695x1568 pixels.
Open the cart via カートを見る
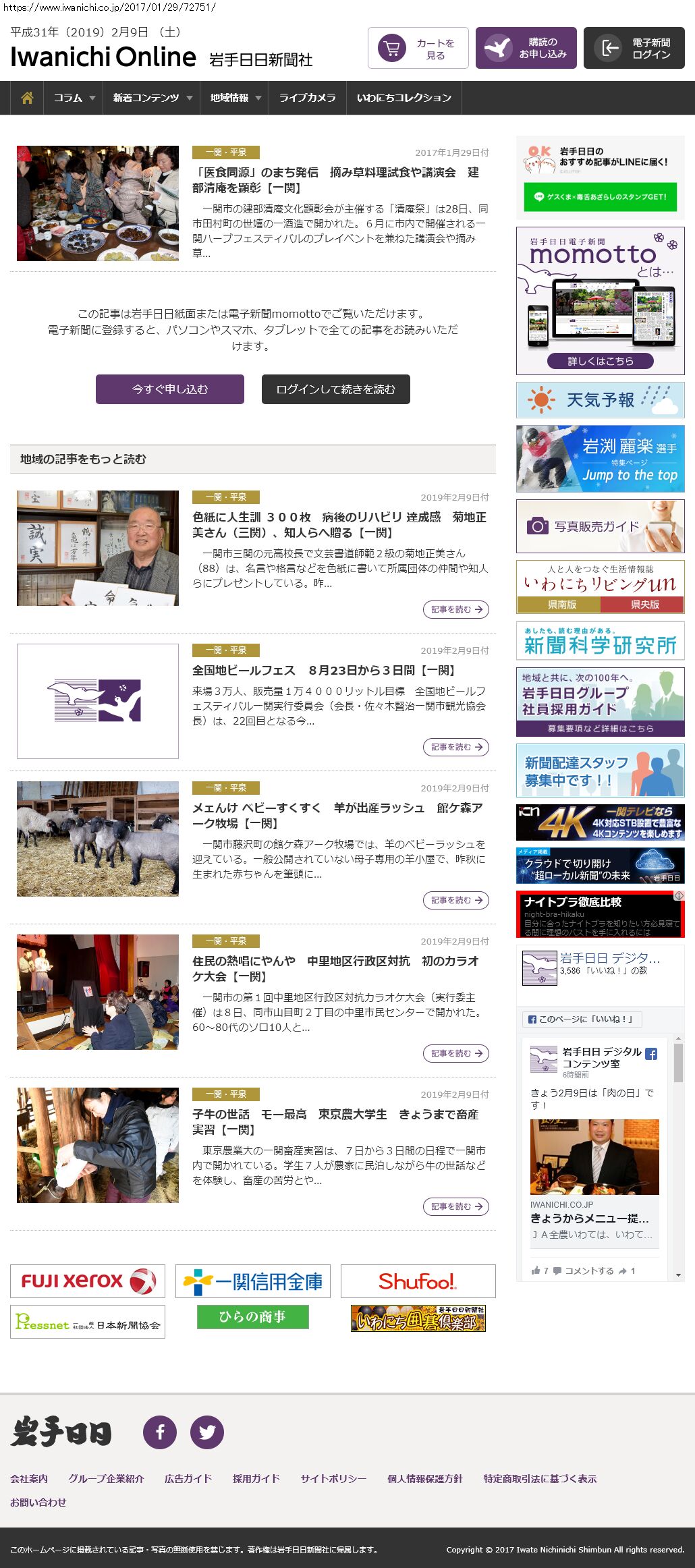pos(418,48)
